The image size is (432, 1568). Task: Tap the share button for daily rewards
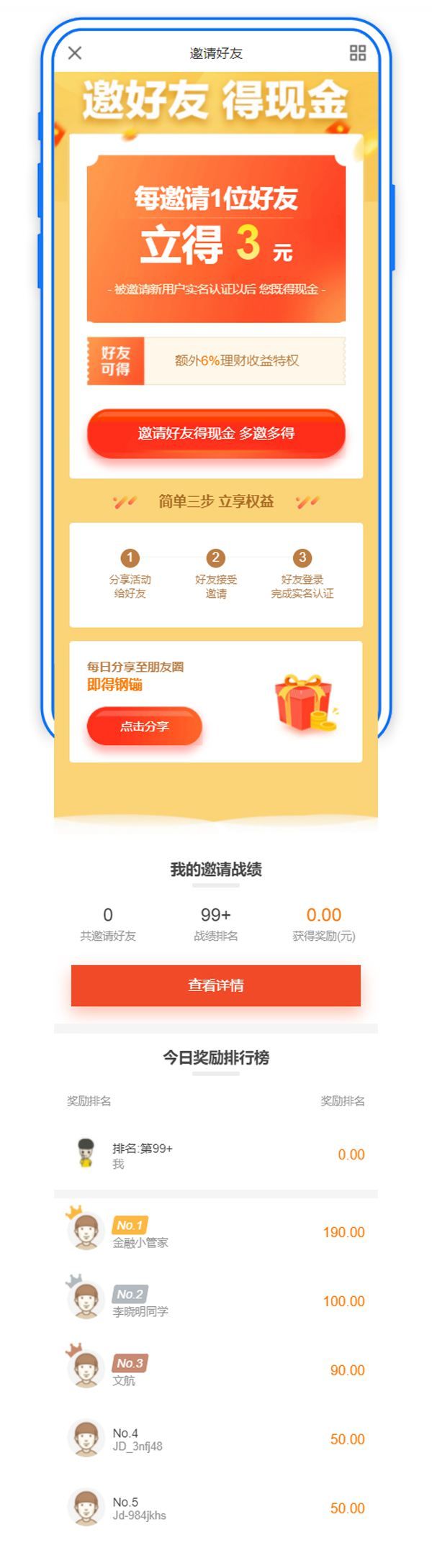(144, 726)
